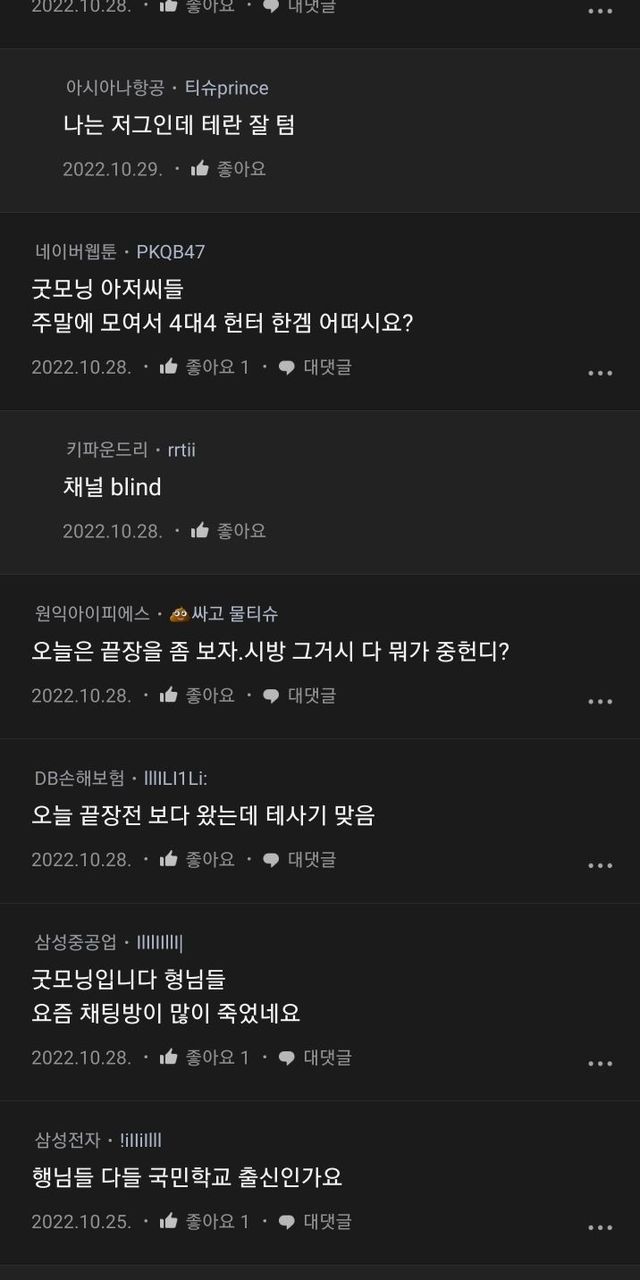The image size is (640, 1280).
Task: Like the comment by 싸고 물티슈
Action: pyautogui.click(x=197, y=695)
